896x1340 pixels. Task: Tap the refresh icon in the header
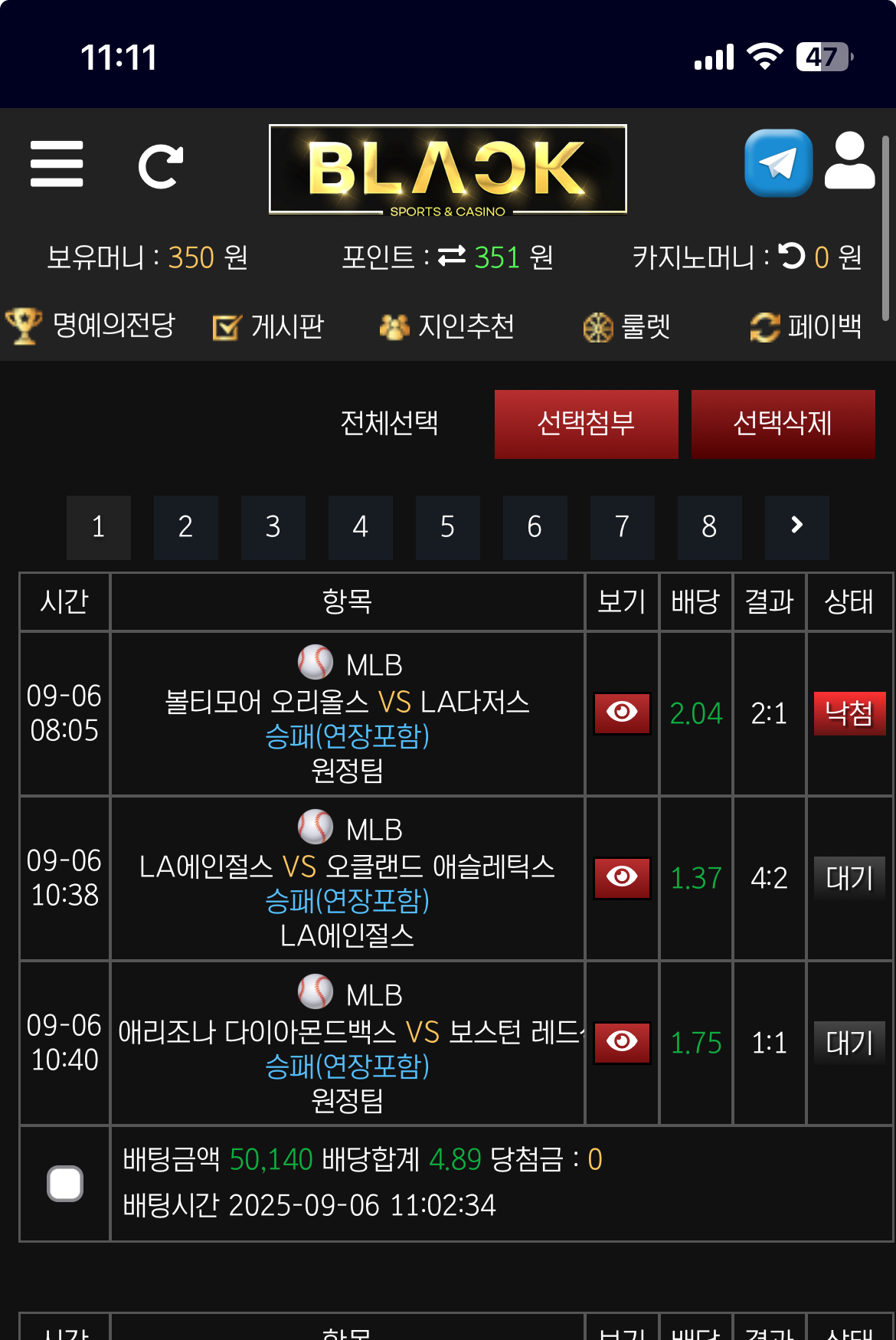pos(160,166)
